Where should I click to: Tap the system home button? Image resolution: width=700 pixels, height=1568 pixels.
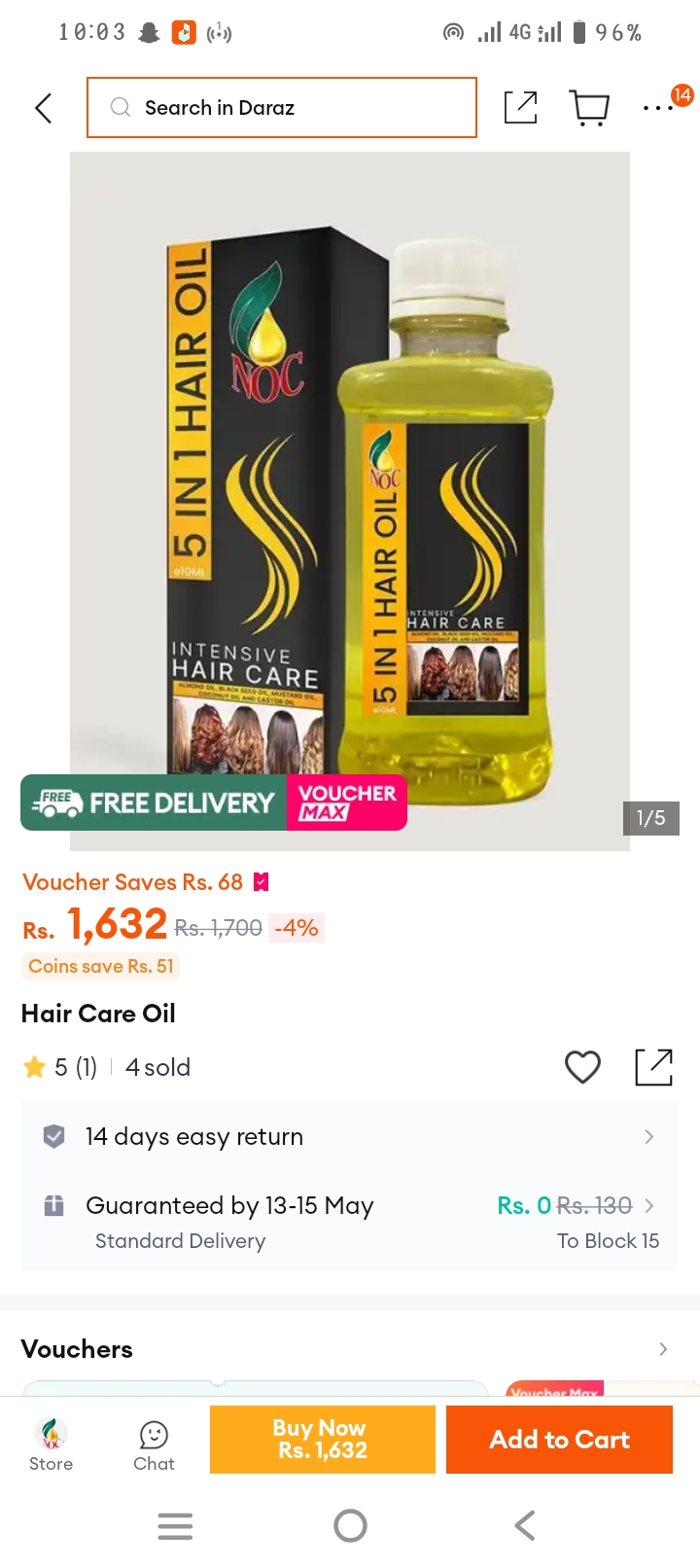pos(350,1525)
